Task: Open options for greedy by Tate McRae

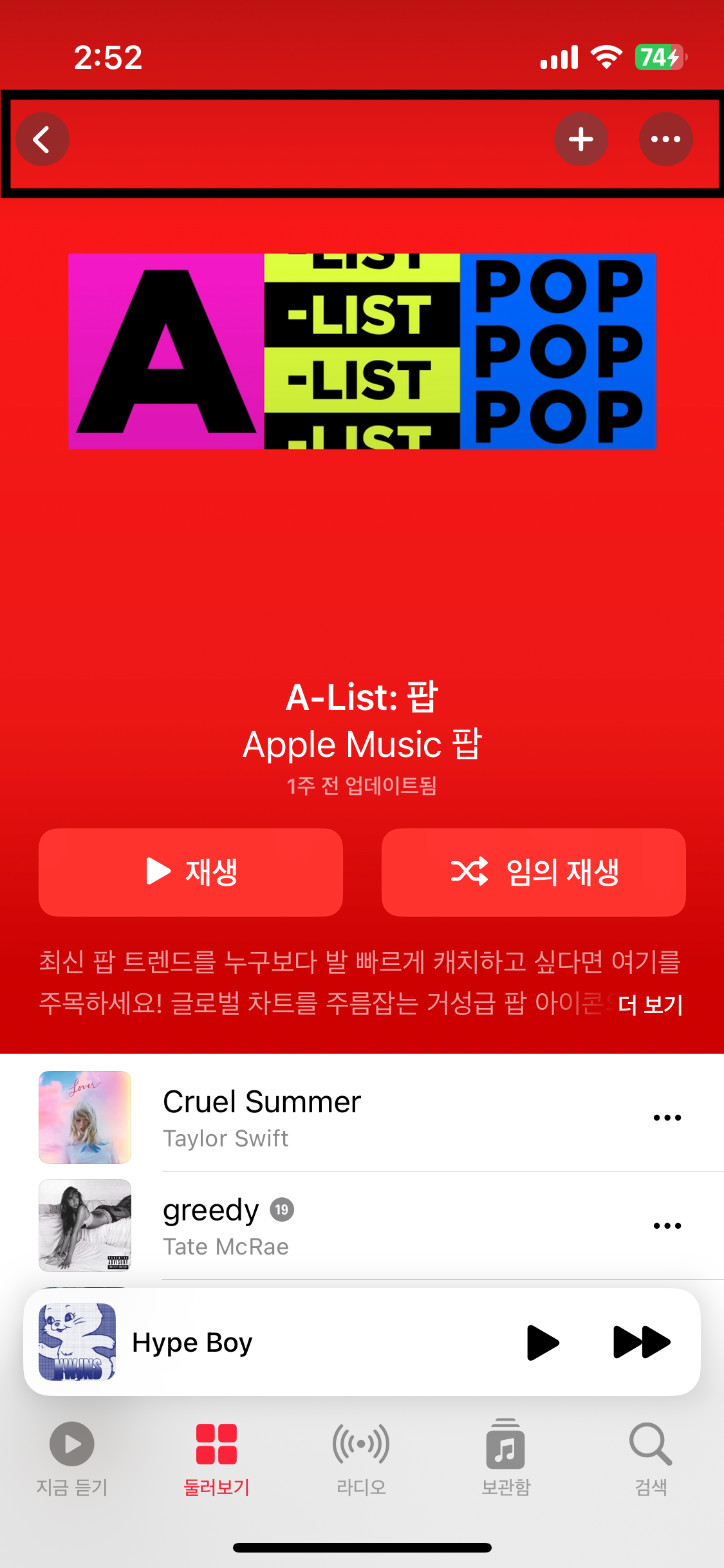Action: (667, 1226)
